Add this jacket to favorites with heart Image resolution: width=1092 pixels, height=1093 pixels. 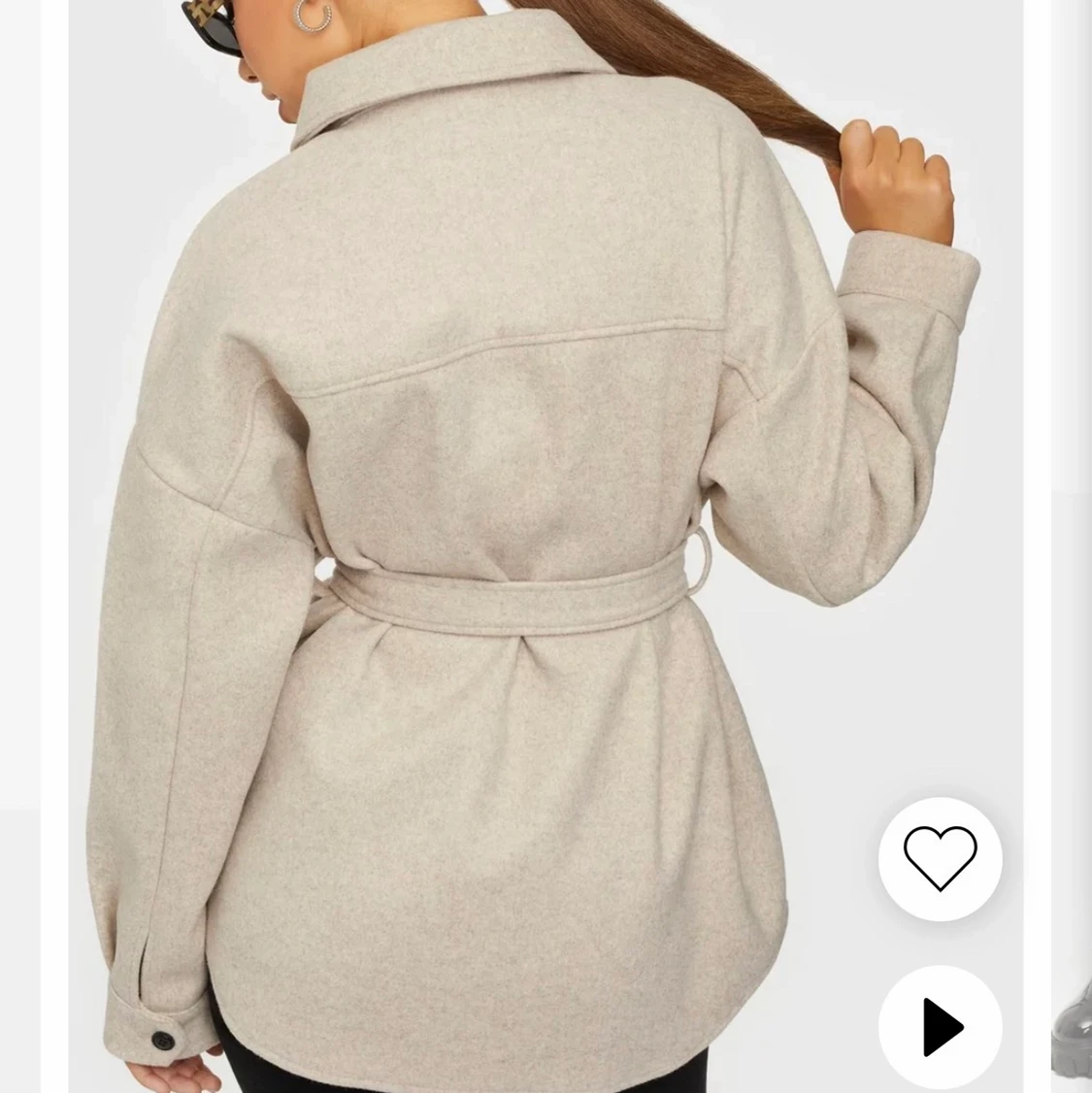point(940,858)
